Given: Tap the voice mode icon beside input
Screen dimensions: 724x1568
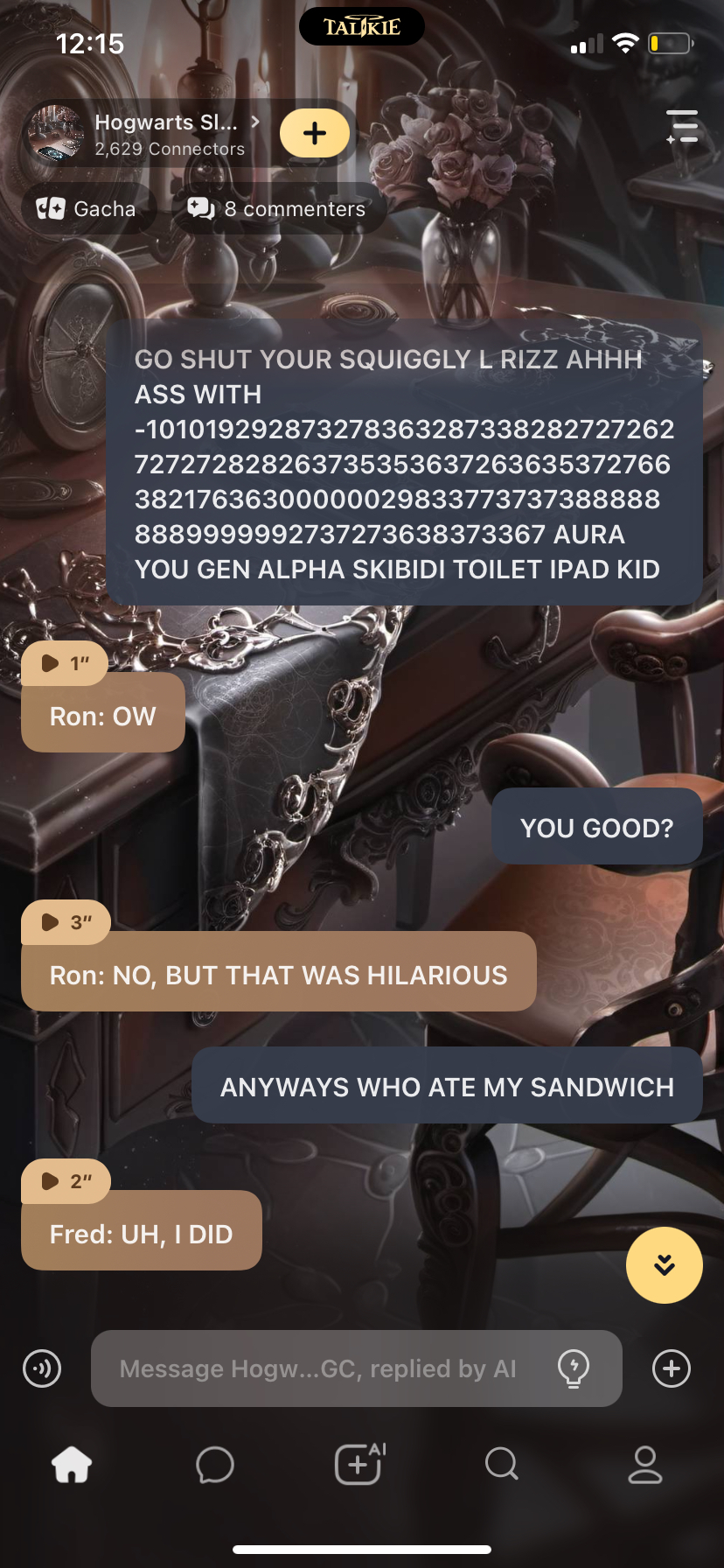Looking at the screenshot, I should tap(42, 1368).
